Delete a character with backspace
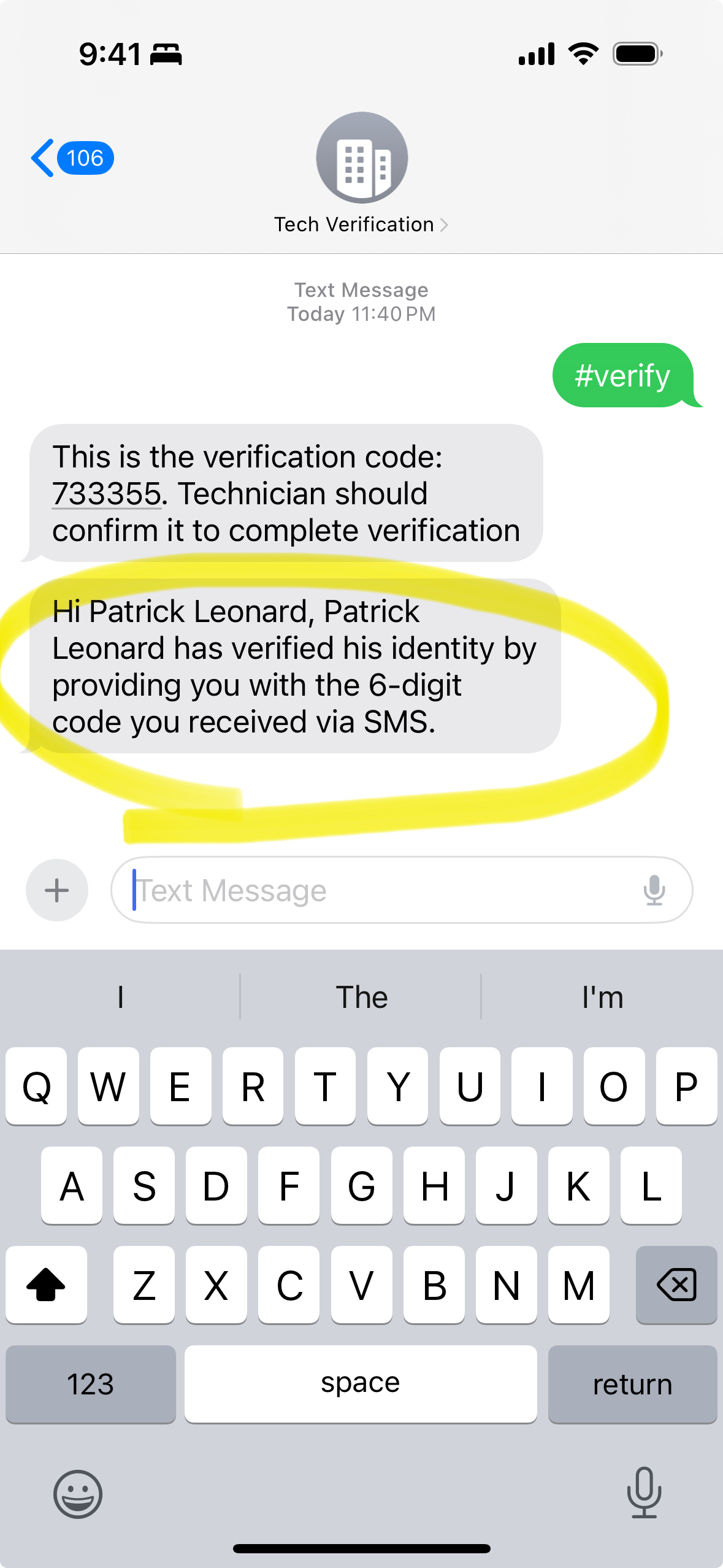This screenshot has height=1568, width=723. point(676,1285)
